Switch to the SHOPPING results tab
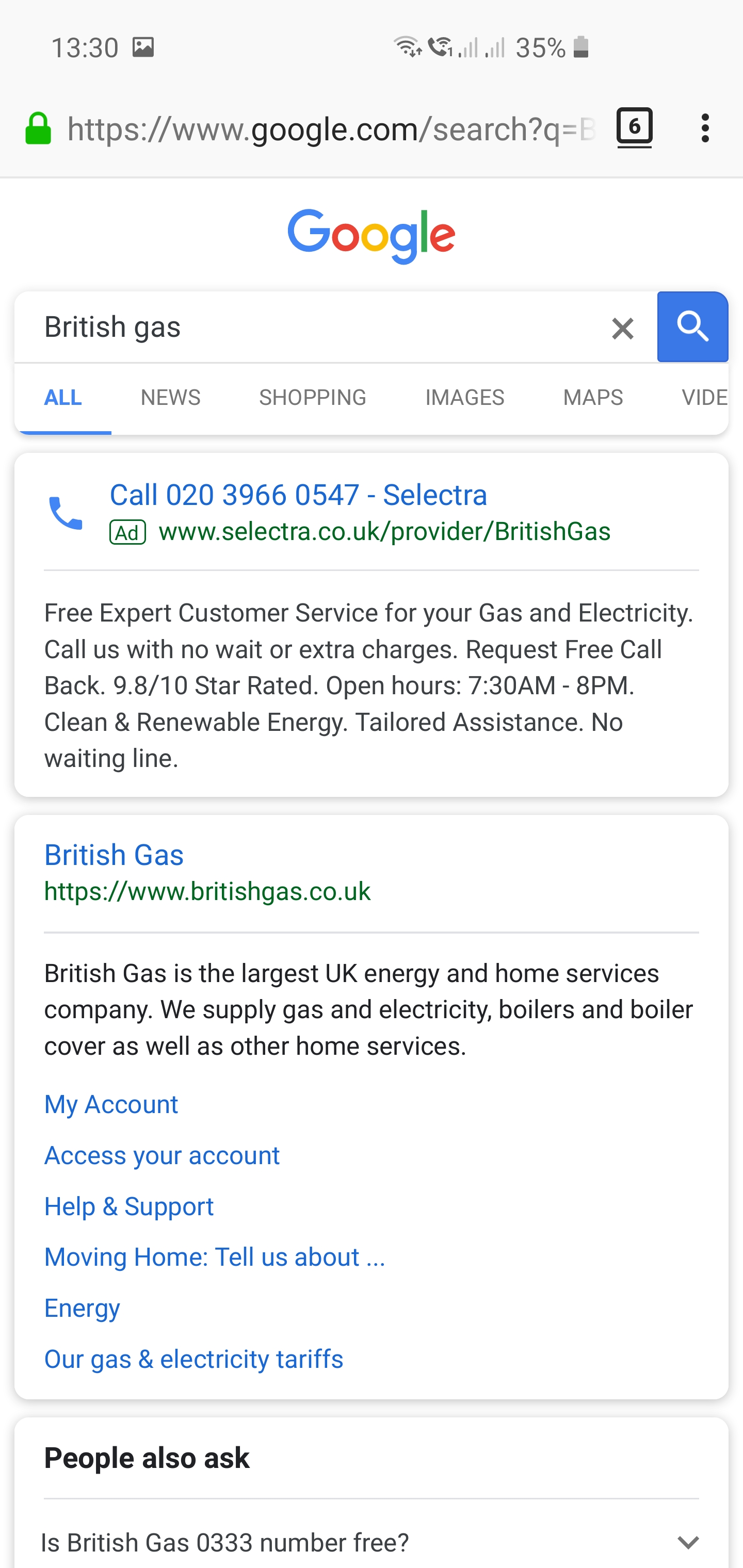Screen dimensions: 743x1568 click(x=313, y=397)
